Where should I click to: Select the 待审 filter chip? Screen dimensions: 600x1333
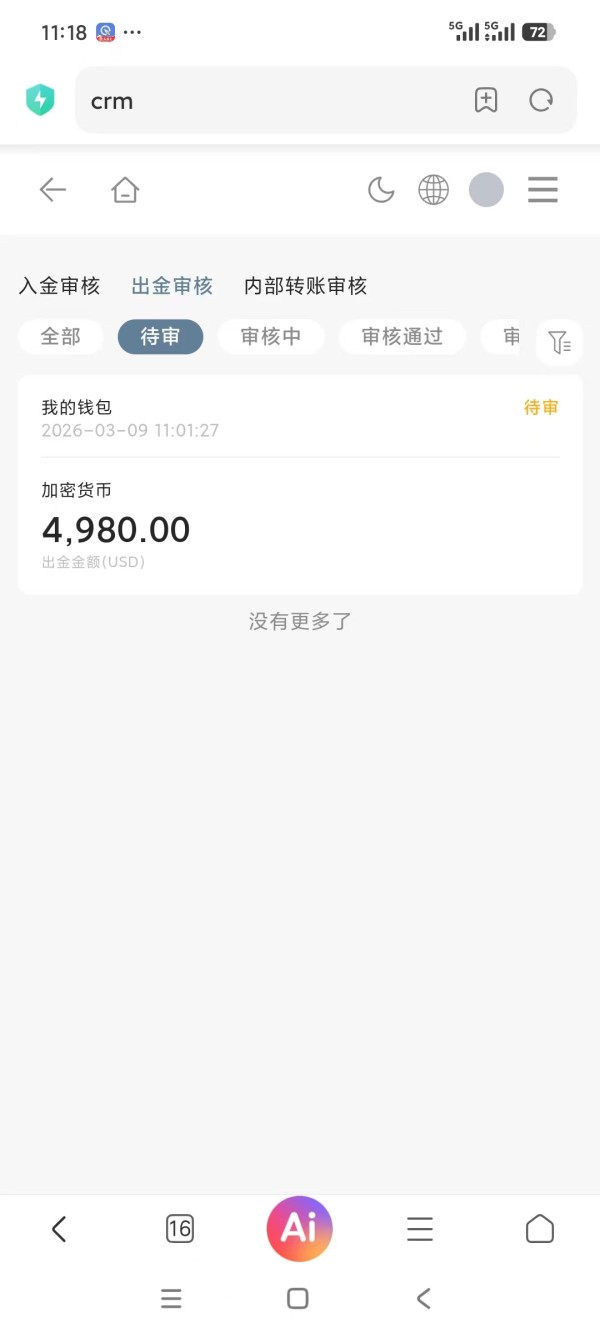pos(160,337)
